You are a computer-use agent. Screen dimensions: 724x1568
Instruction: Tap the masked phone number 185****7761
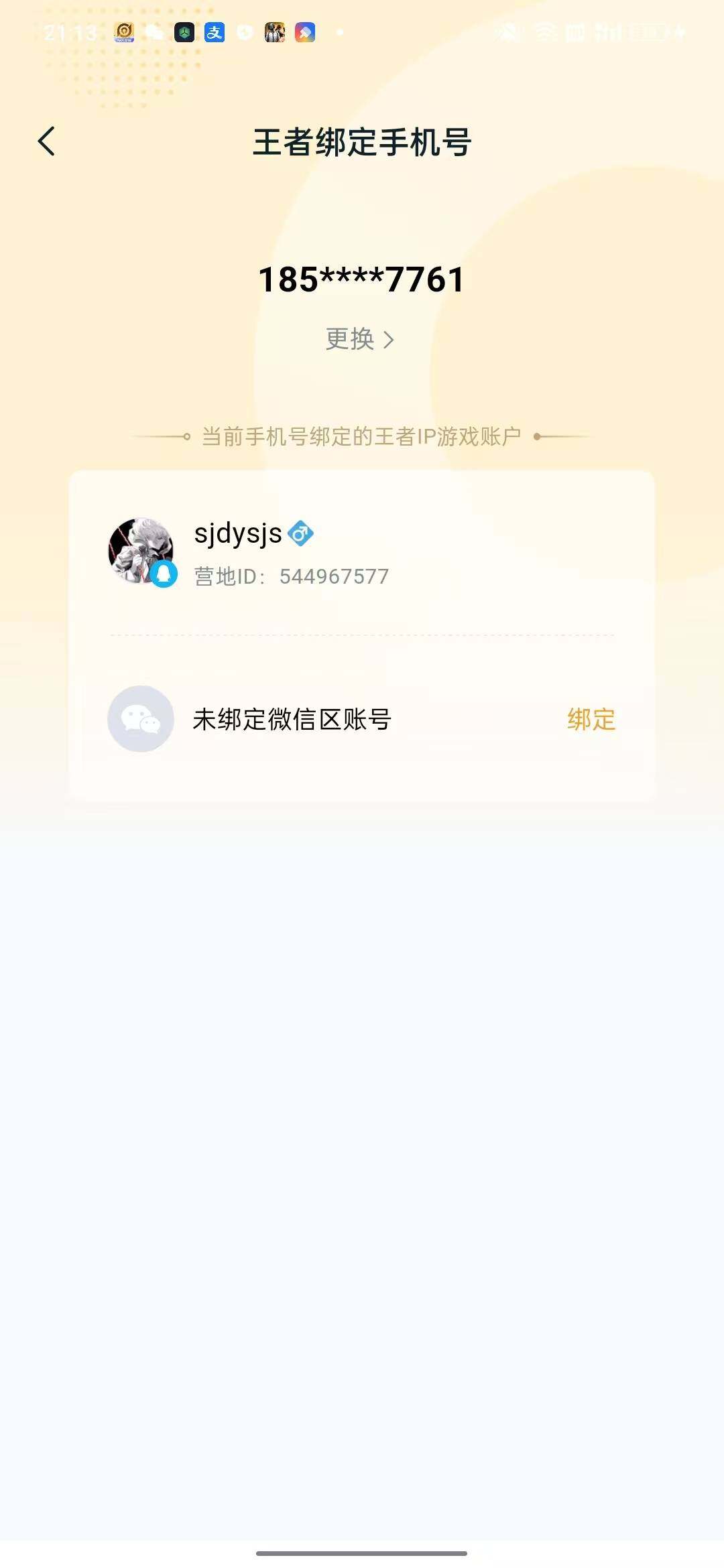[x=362, y=280]
